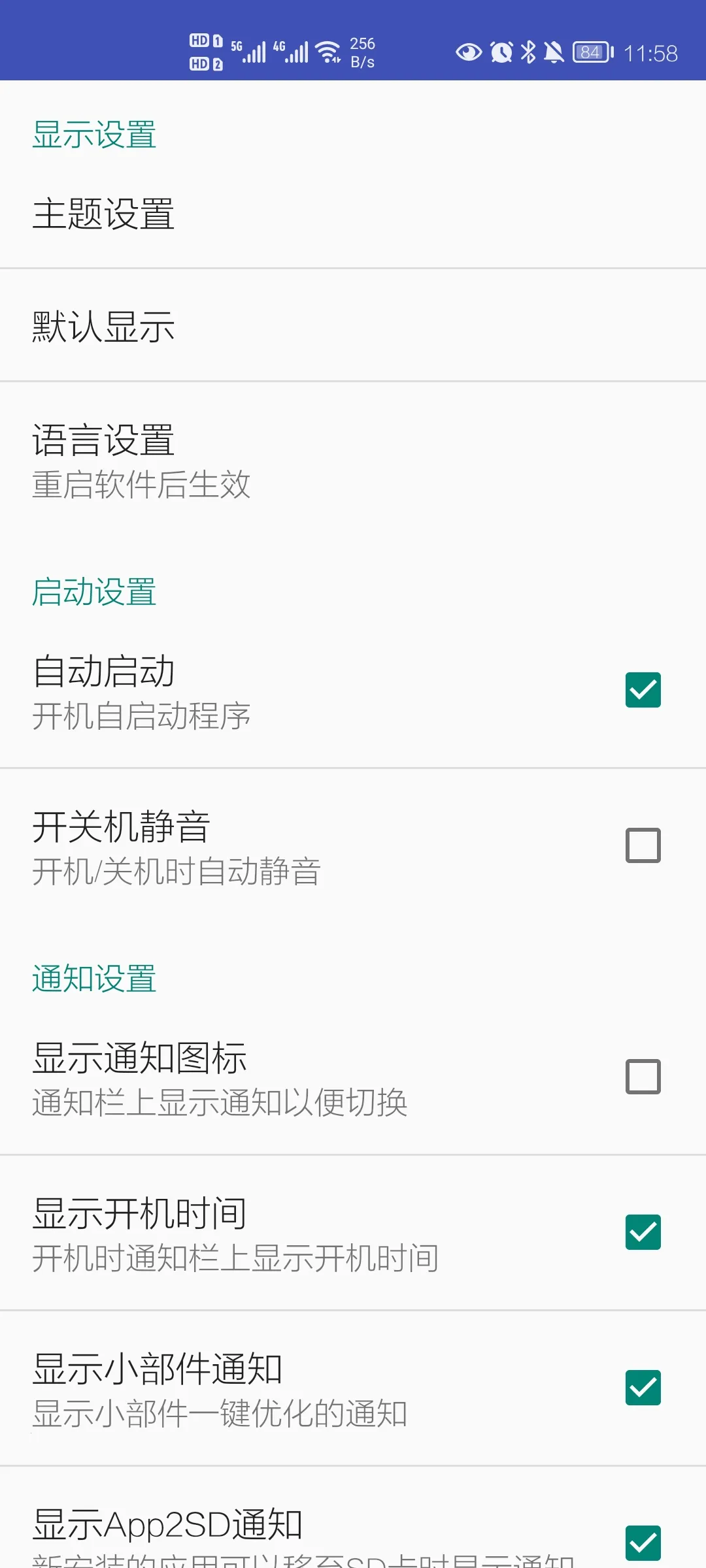Enable 显示通知图标 for notification switching
The width and height of the screenshot is (706, 1568).
pyautogui.click(x=643, y=1077)
